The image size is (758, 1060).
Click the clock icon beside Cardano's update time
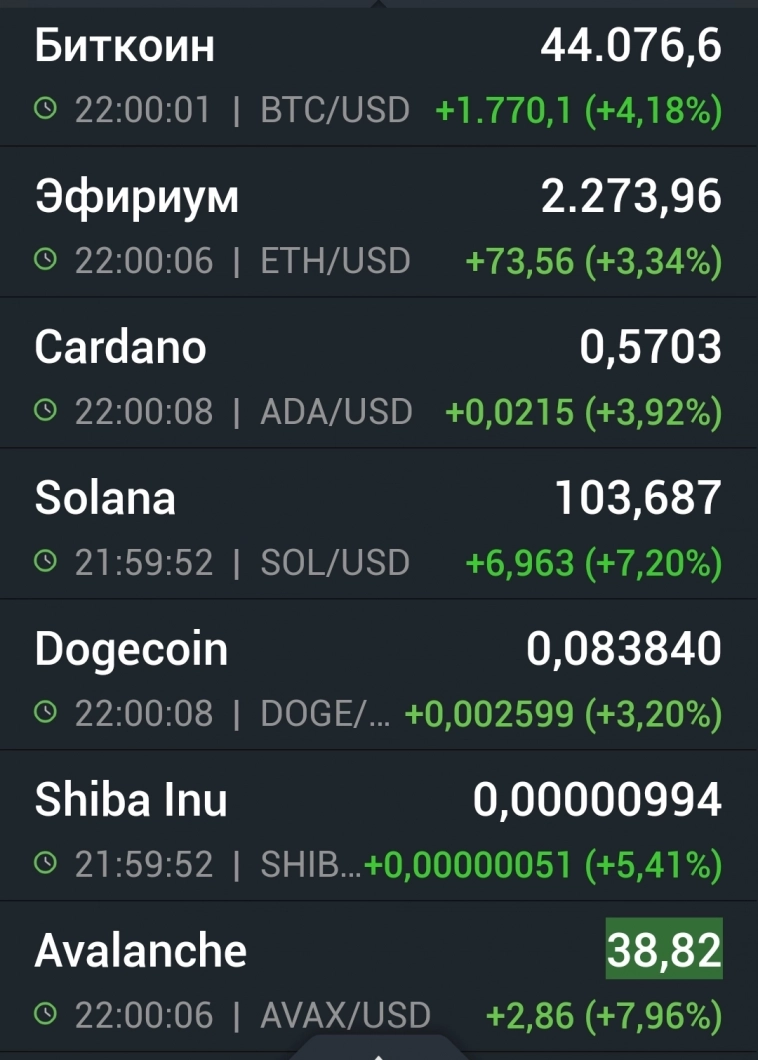pos(44,412)
